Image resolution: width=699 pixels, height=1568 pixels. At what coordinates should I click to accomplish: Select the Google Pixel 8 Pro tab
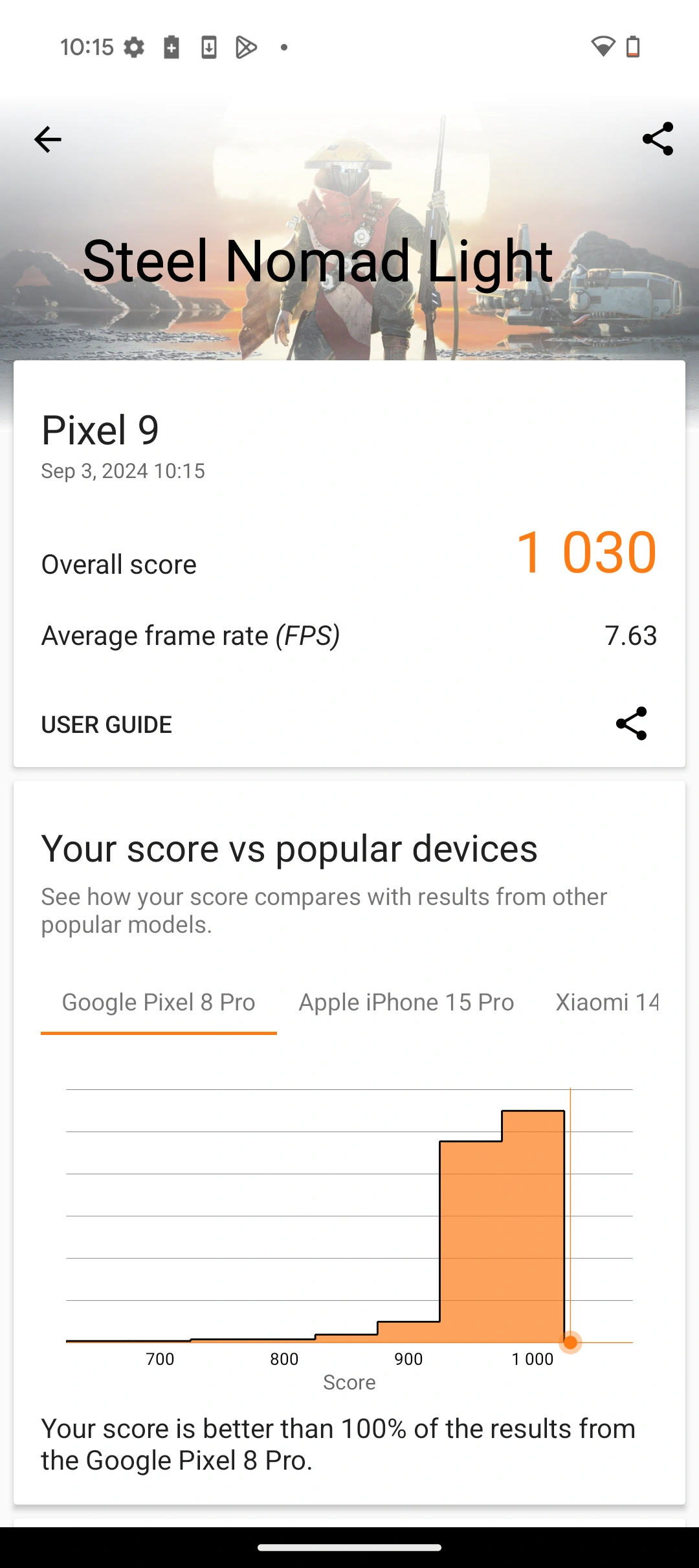pos(159,1002)
